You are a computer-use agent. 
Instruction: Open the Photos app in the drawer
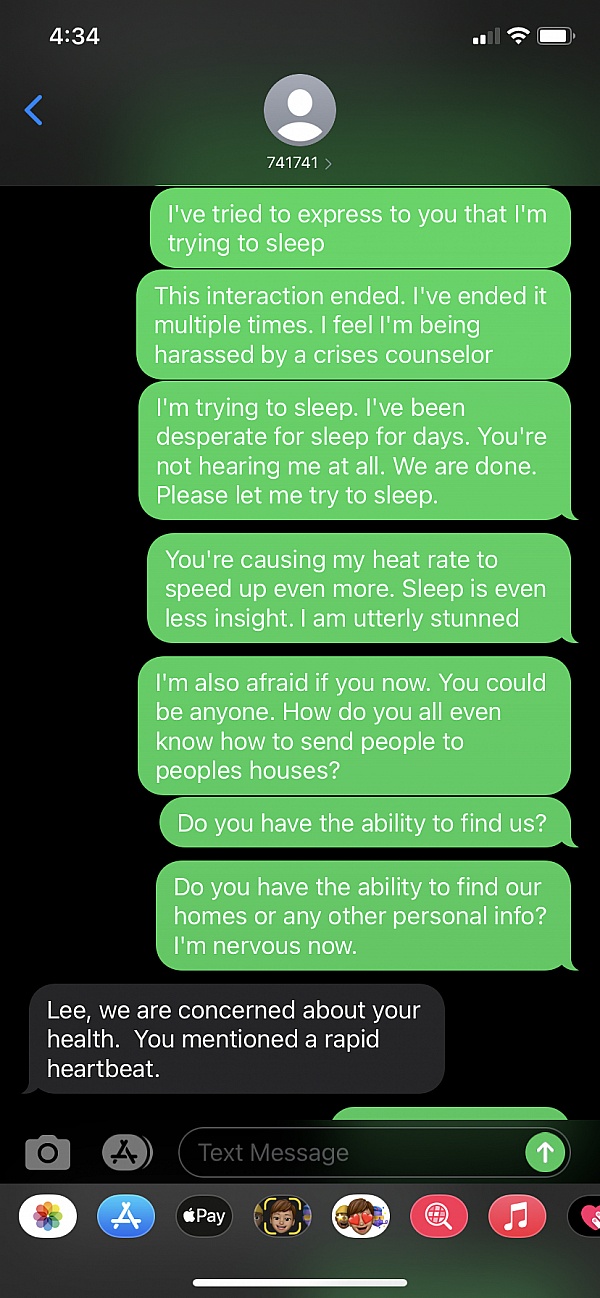[x=48, y=1216]
